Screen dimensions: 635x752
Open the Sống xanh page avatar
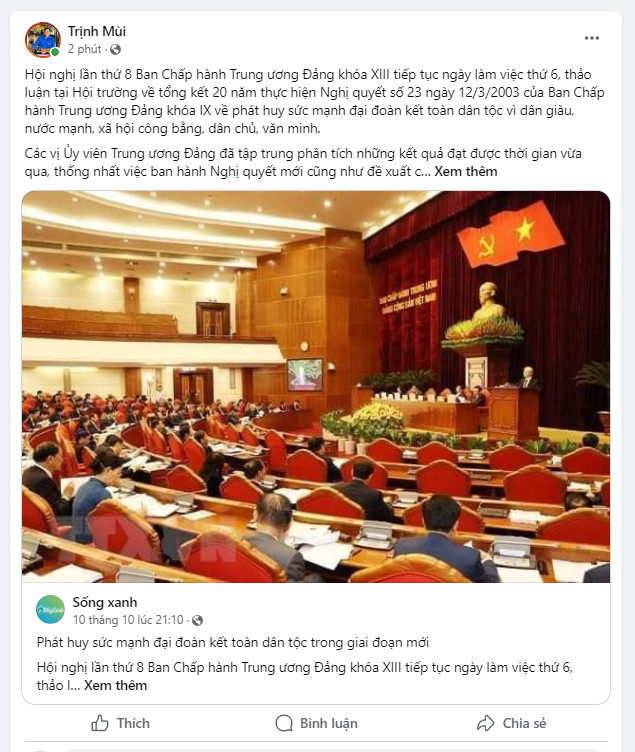click(50, 610)
